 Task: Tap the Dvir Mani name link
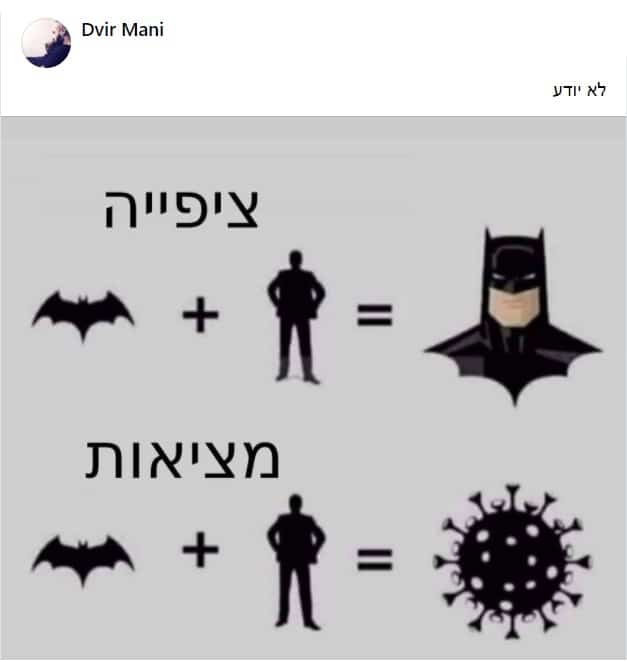pyautogui.click(x=122, y=29)
